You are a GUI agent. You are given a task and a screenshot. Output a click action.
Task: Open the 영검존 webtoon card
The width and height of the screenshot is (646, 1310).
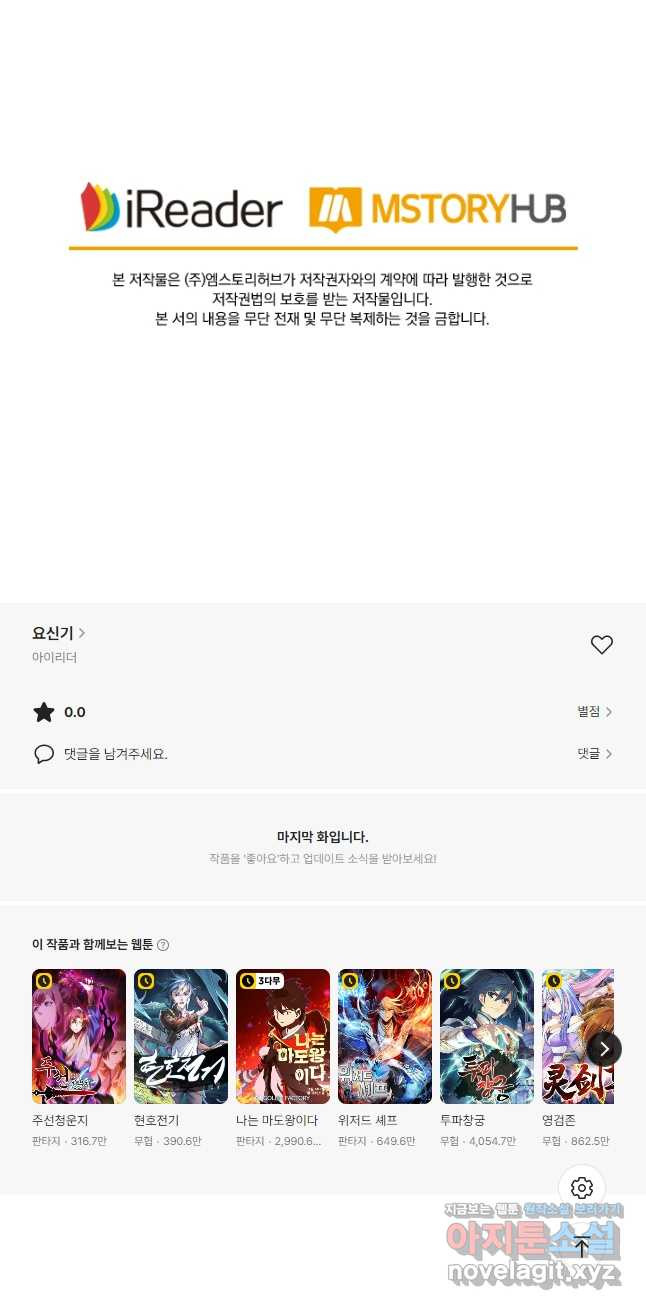[x=576, y=1036]
